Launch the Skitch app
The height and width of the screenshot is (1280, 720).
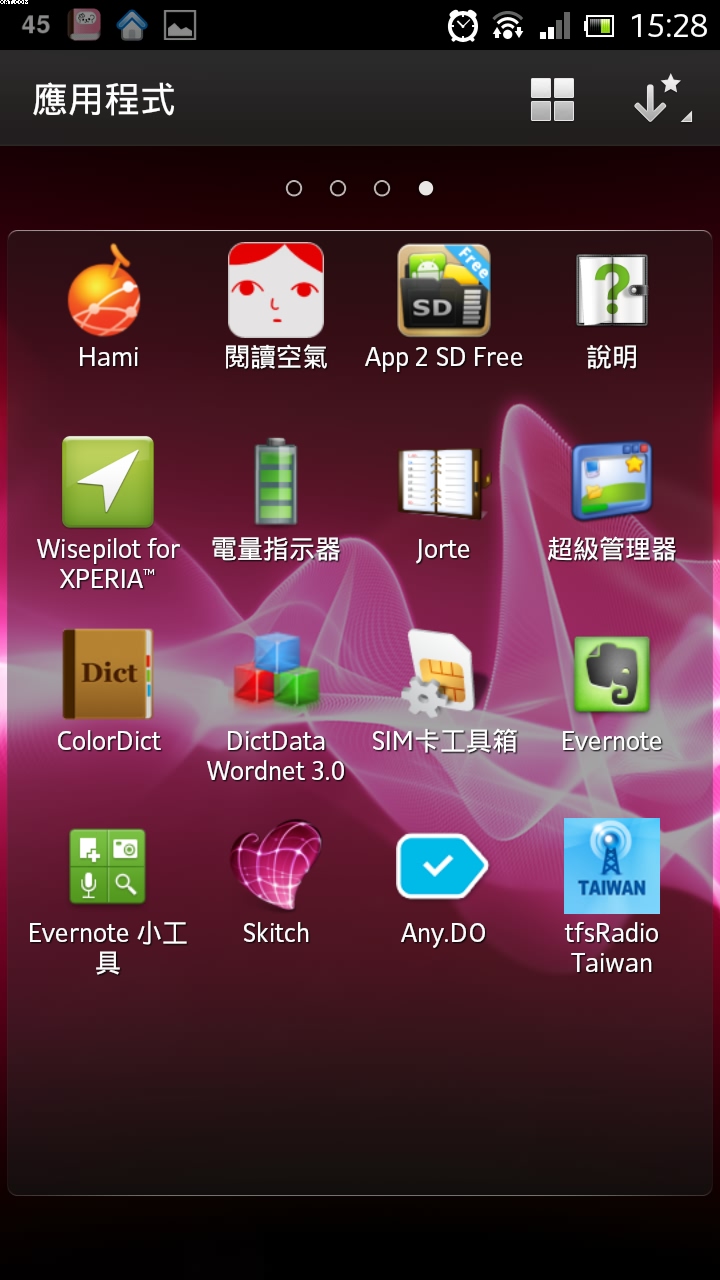click(x=276, y=868)
